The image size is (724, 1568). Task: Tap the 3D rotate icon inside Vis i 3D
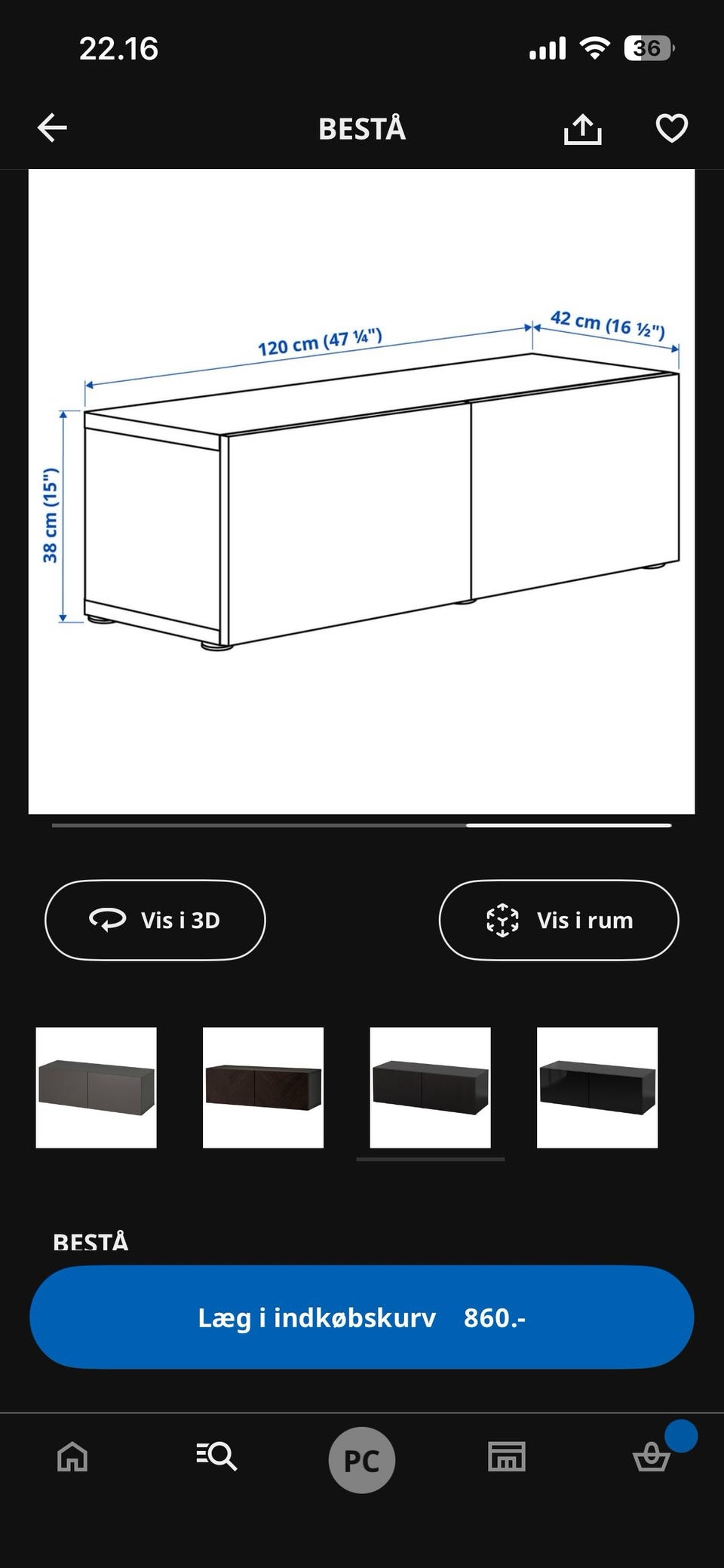(x=106, y=920)
